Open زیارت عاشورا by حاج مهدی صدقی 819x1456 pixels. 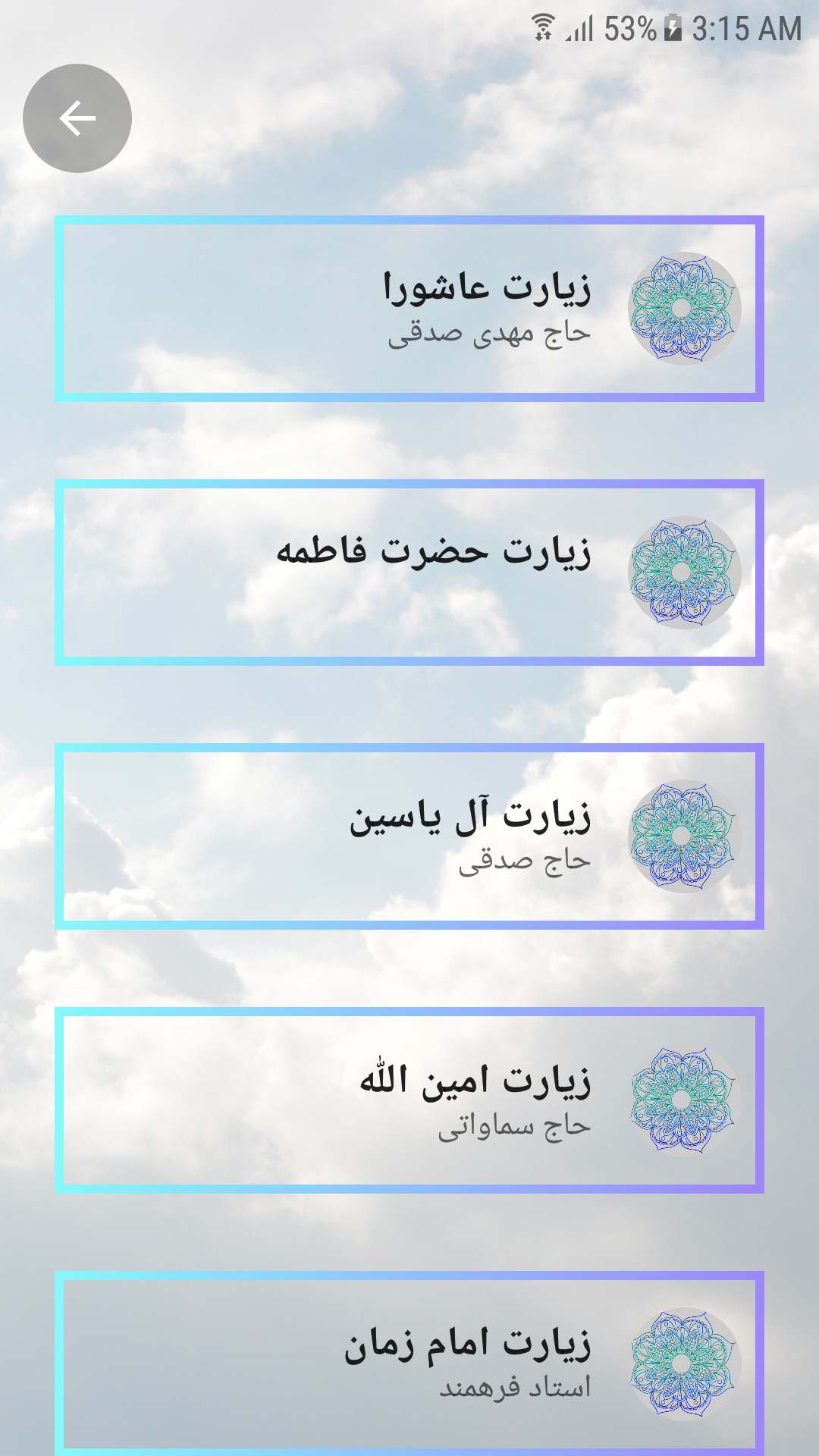point(409,309)
